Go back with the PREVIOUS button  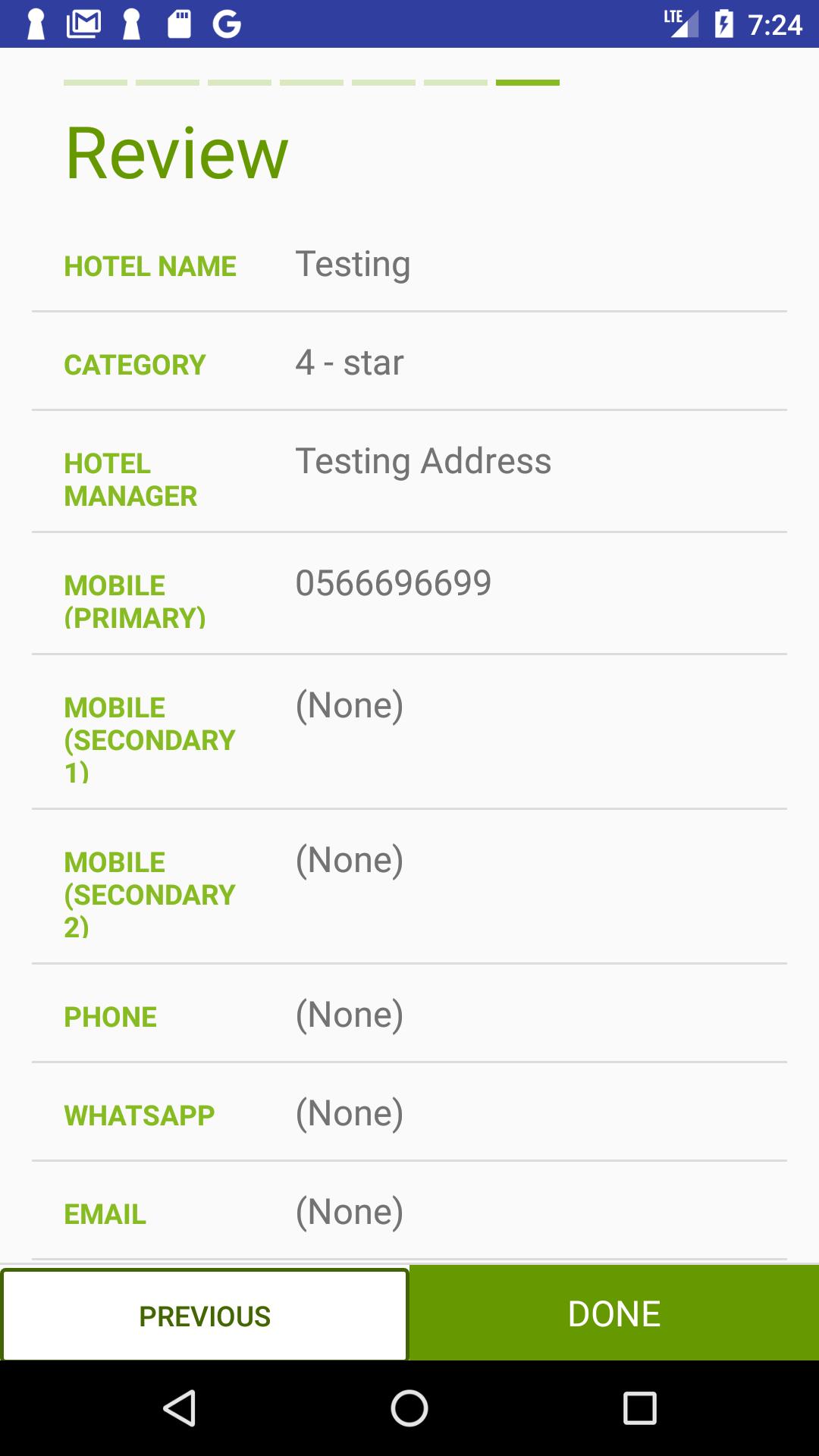pos(205,1315)
